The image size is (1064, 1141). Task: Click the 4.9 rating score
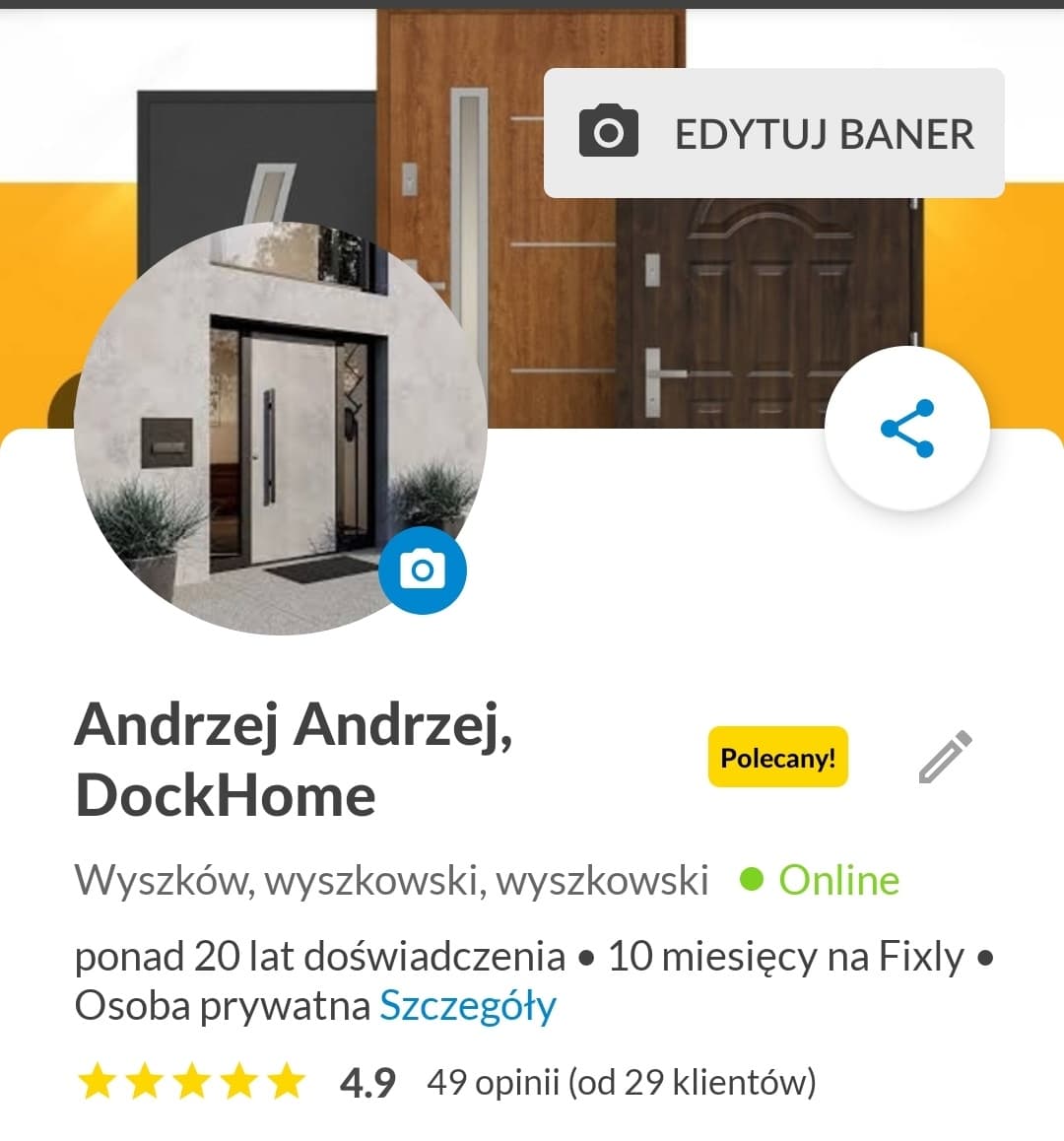point(366,1081)
